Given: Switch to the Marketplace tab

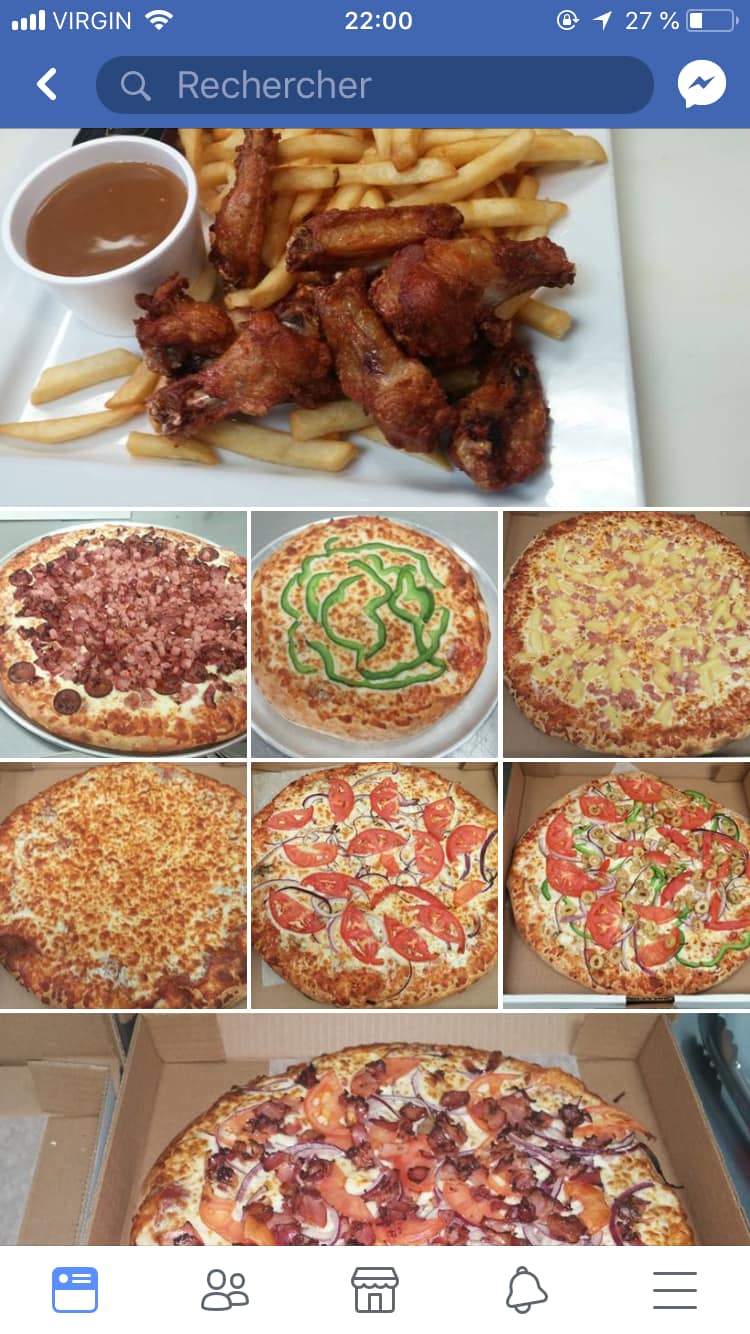Looking at the screenshot, I should point(375,1290).
